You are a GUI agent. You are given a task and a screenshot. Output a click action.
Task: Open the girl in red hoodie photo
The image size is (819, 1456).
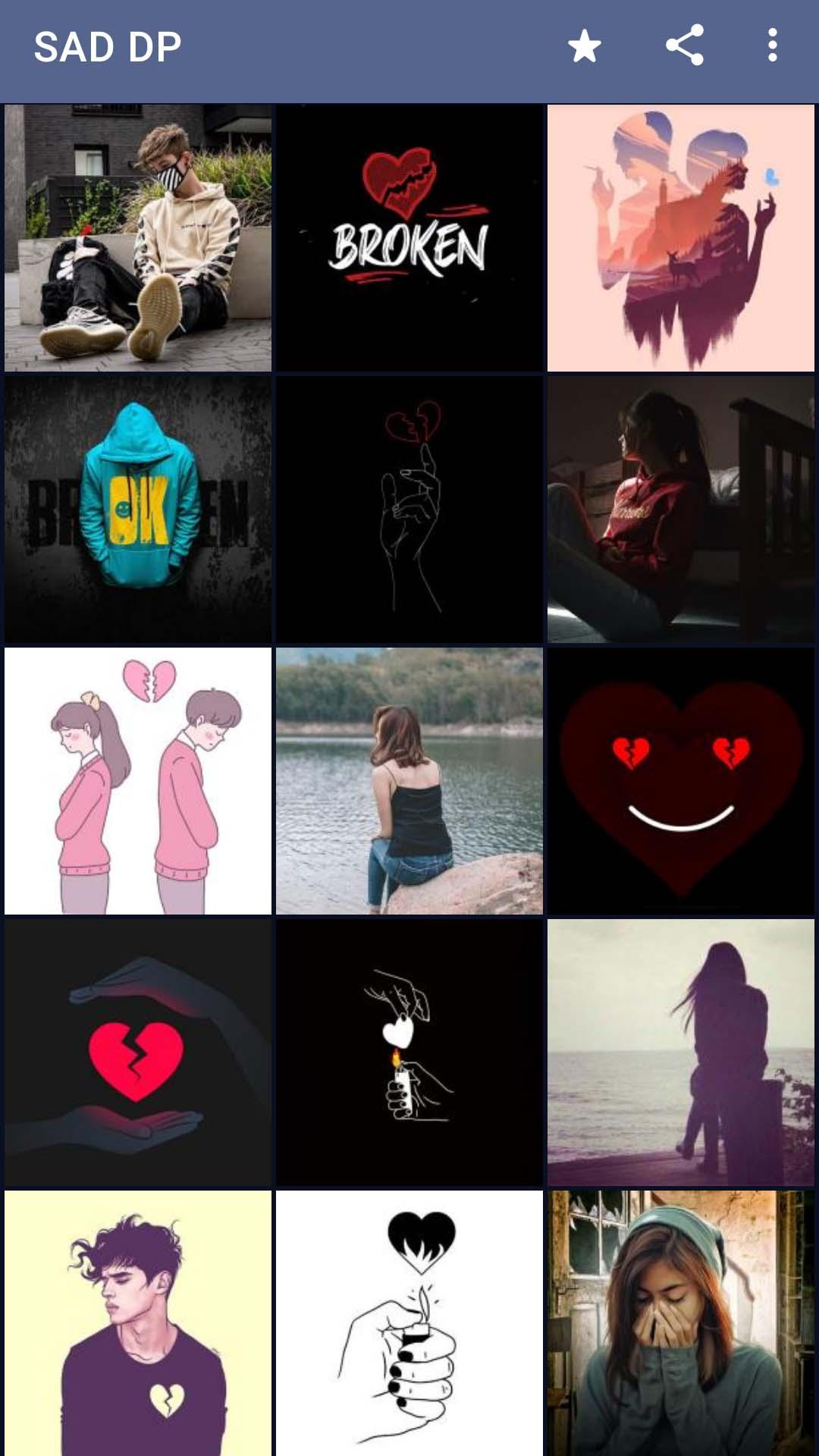(x=681, y=510)
